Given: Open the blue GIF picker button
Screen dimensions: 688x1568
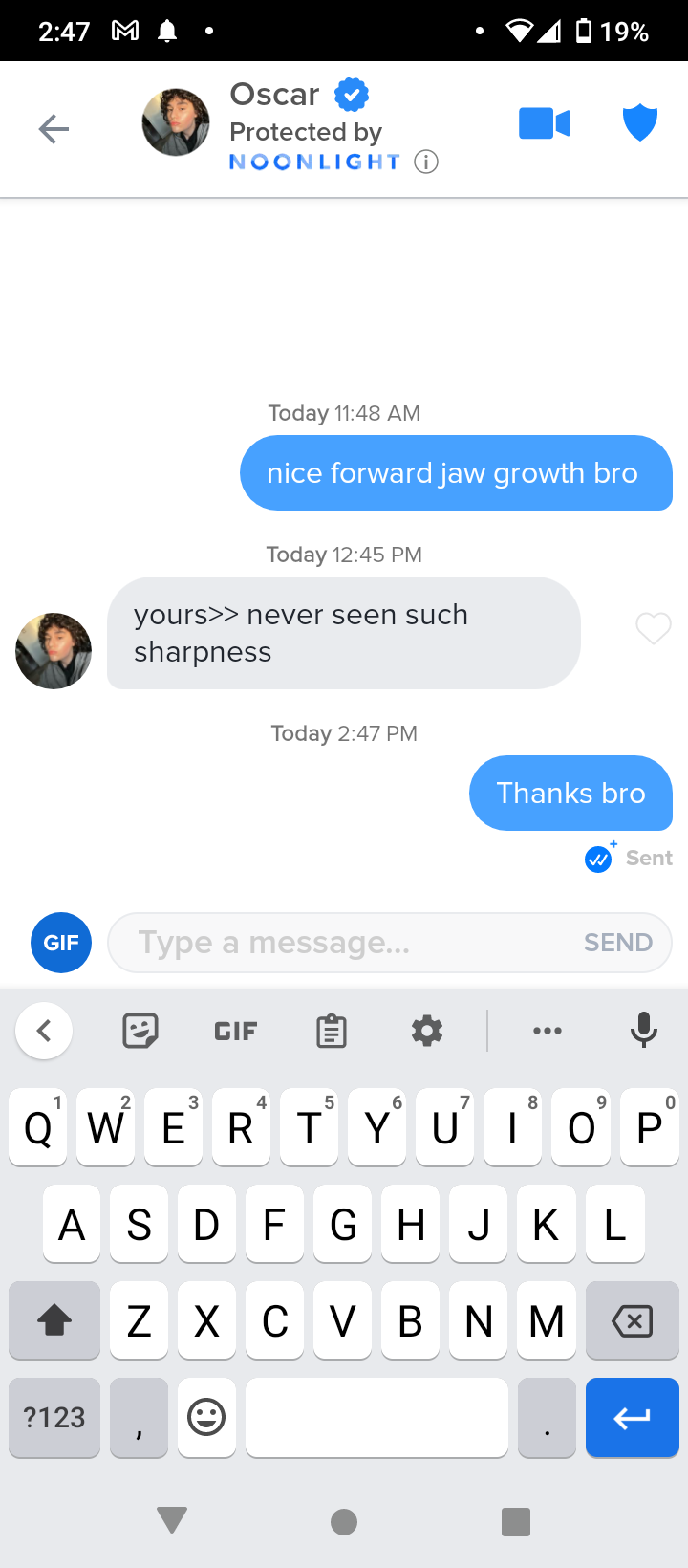Looking at the screenshot, I should coord(61,943).
